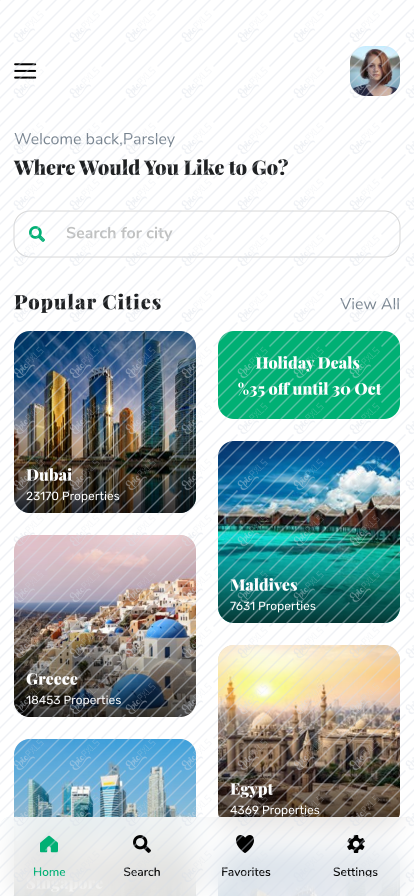Open the Settings tab
The width and height of the screenshot is (414, 896).
355,856
